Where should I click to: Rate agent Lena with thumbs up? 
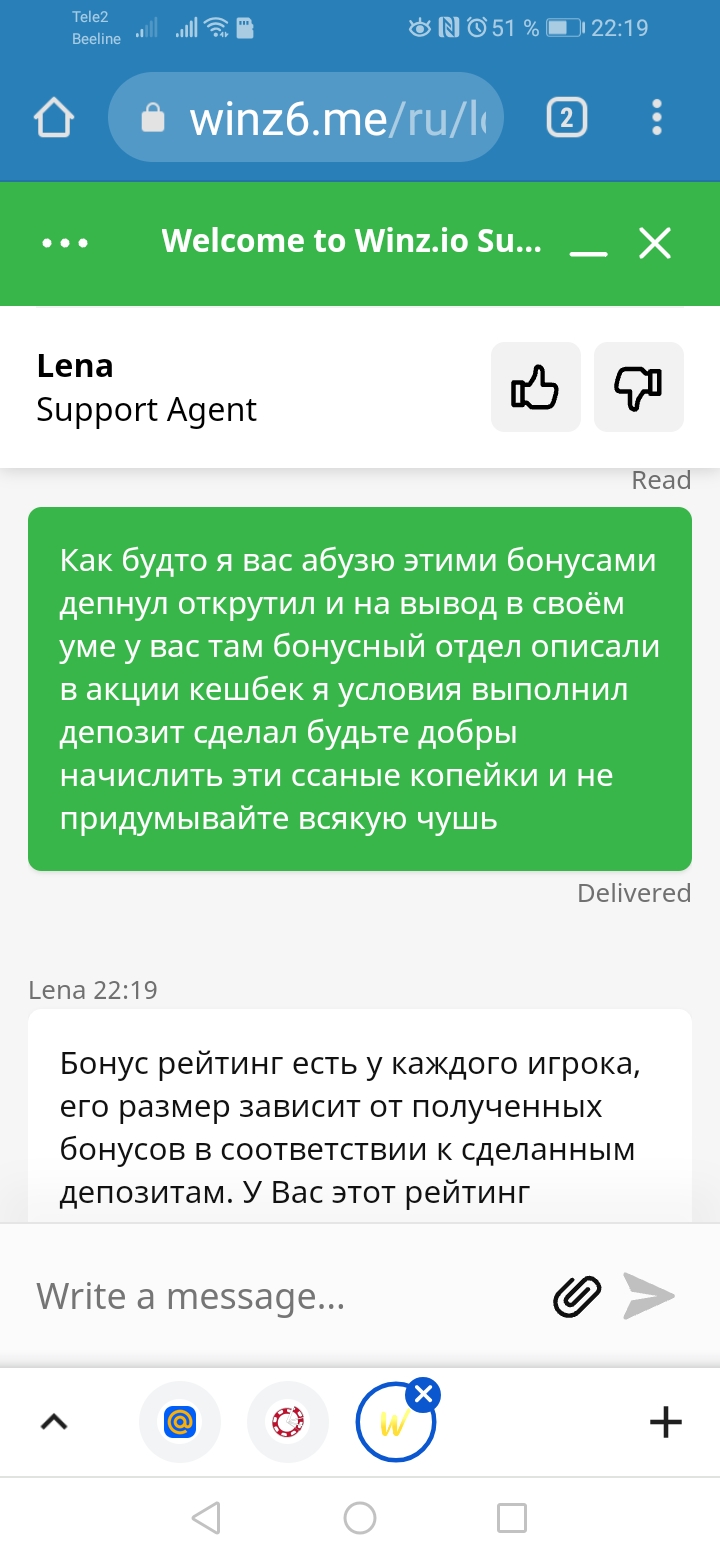tap(535, 387)
